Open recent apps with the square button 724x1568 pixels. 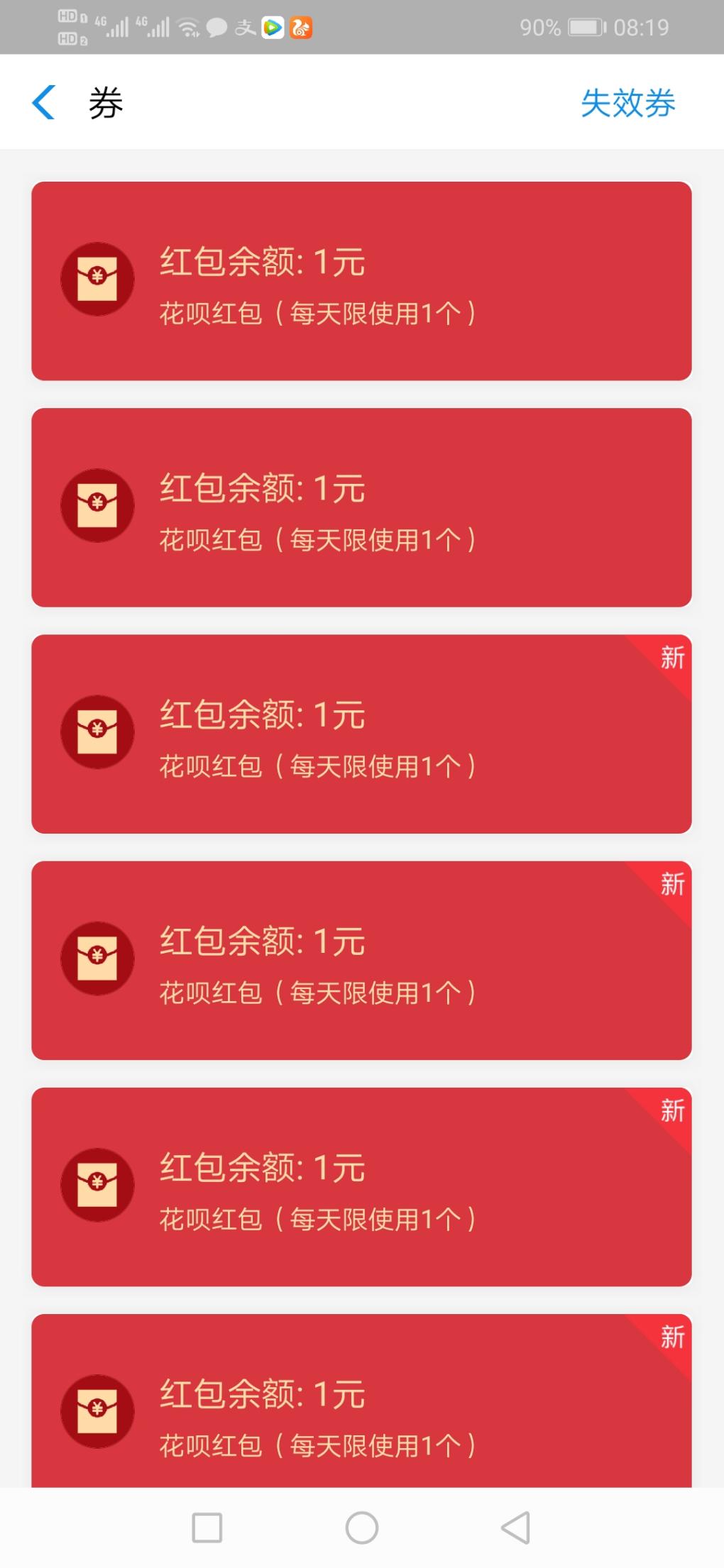point(207,1527)
